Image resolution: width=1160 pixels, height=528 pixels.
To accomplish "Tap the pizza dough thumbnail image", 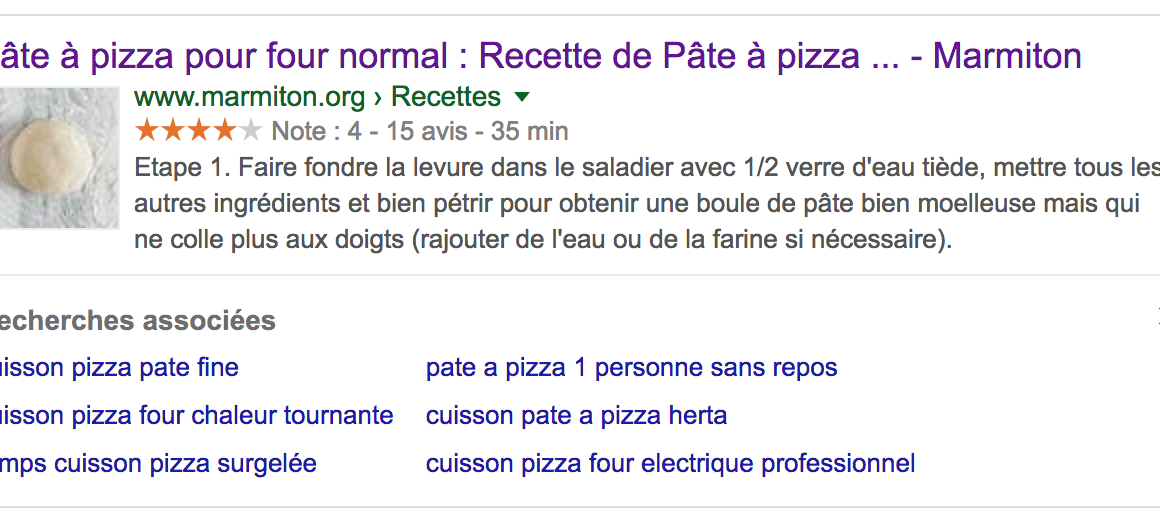I will [58, 158].
